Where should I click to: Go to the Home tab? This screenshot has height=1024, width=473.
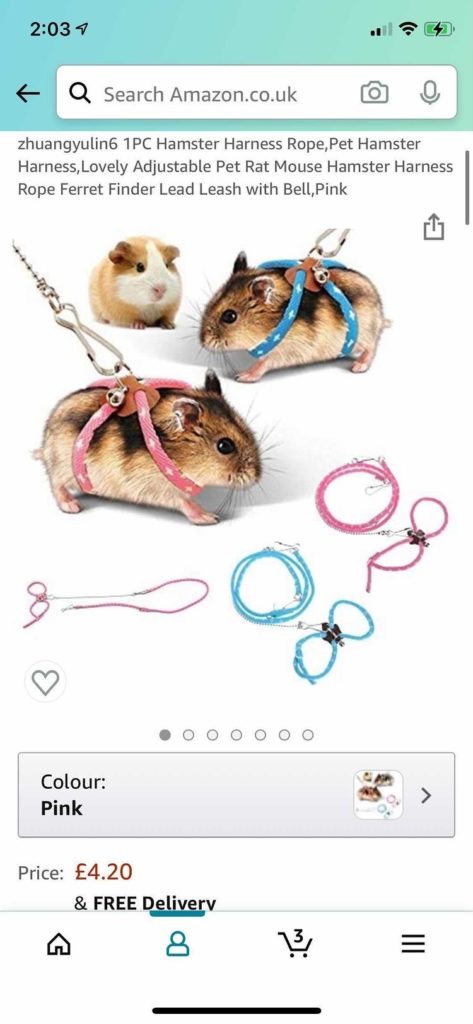pyautogui.click(x=59, y=943)
